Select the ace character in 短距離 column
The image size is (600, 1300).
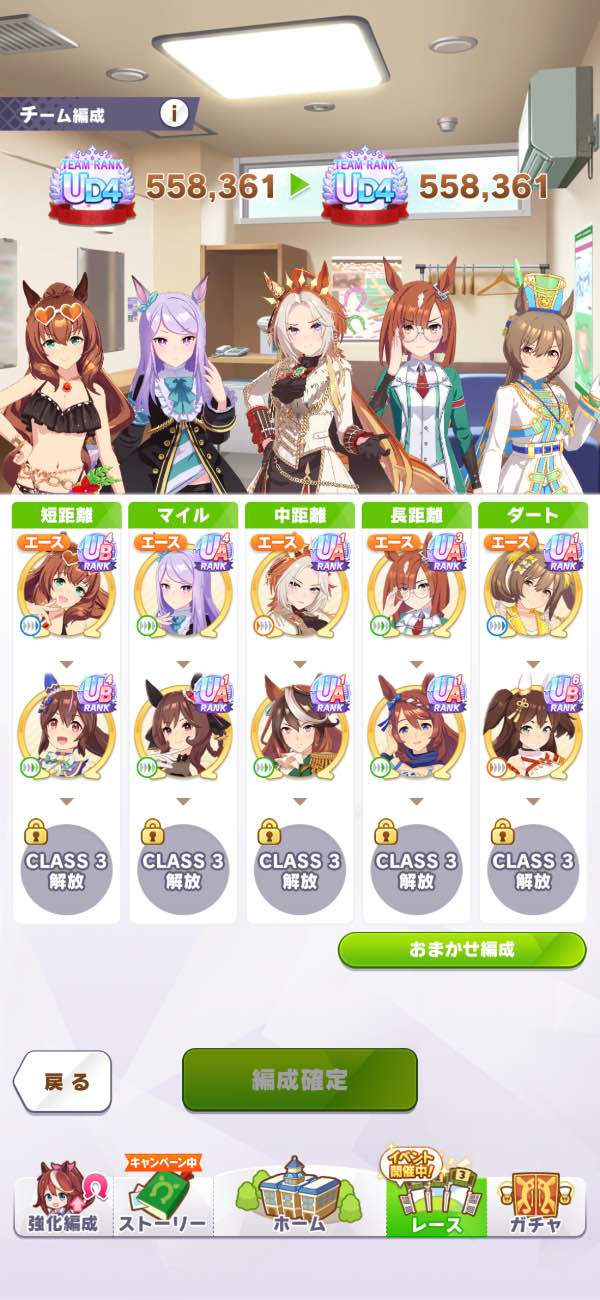66,590
